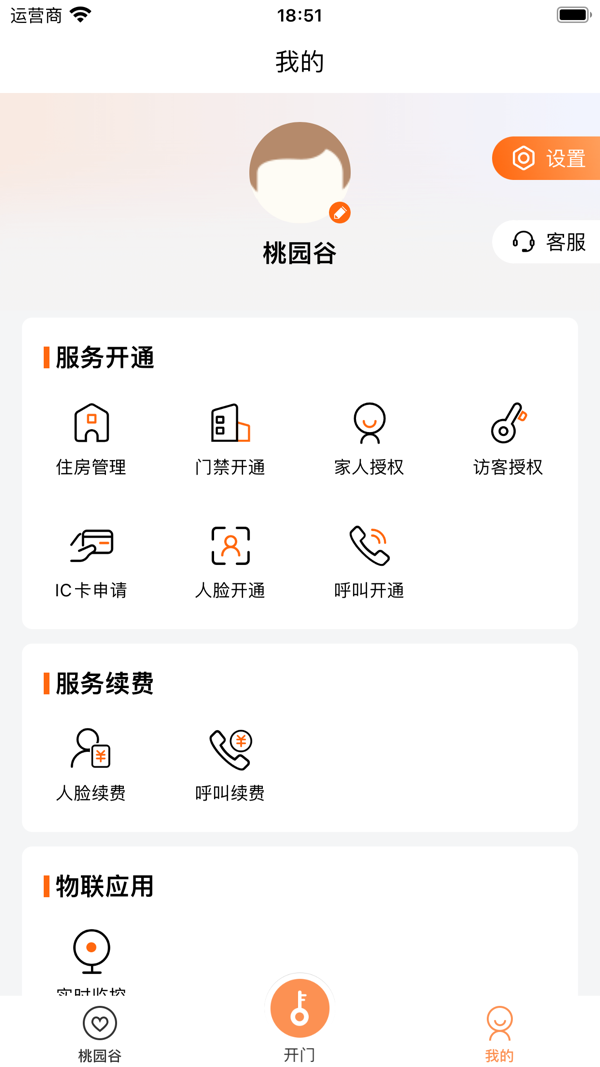Viewport: 600px width, 1067px height.
Task: Select the 我的 tab
Action: [499, 1033]
